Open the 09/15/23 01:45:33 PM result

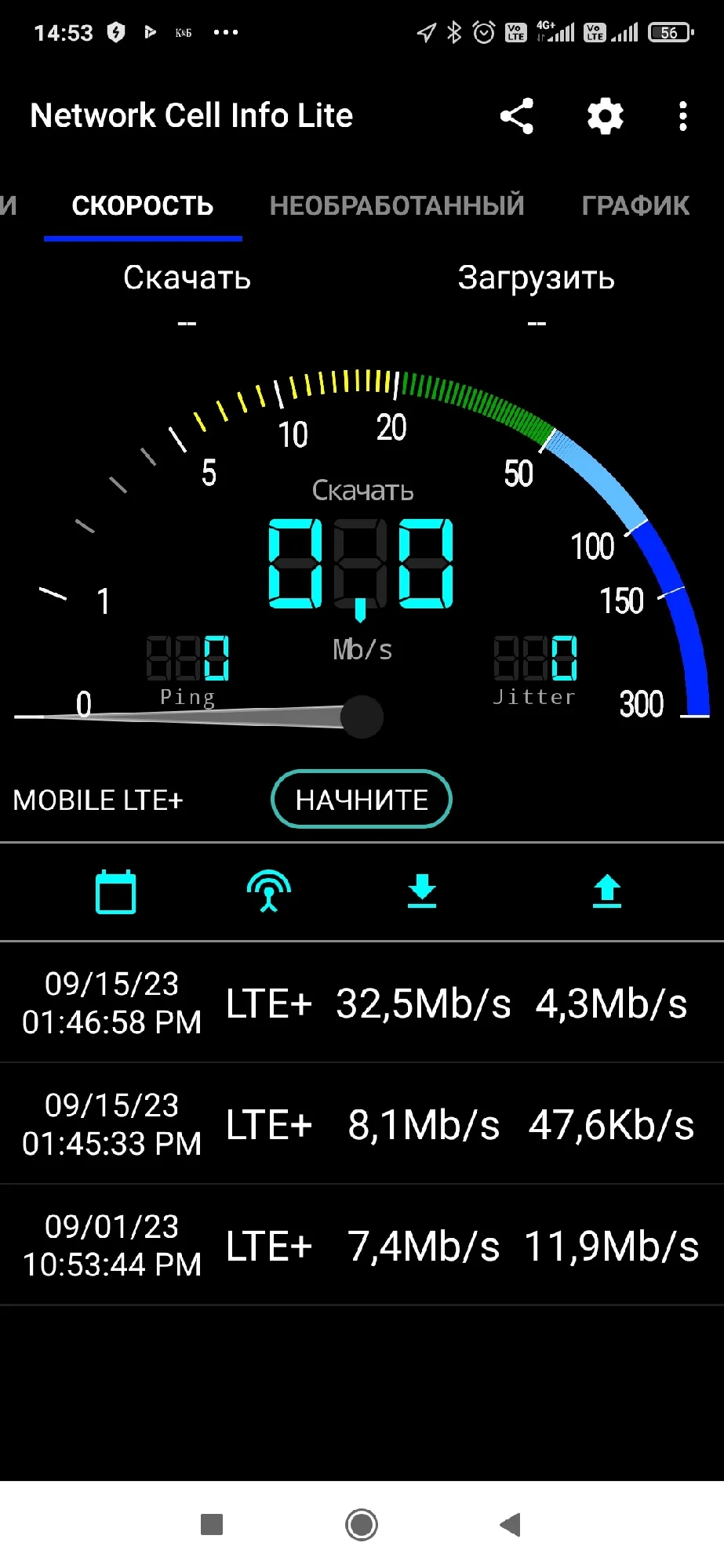tap(362, 1124)
